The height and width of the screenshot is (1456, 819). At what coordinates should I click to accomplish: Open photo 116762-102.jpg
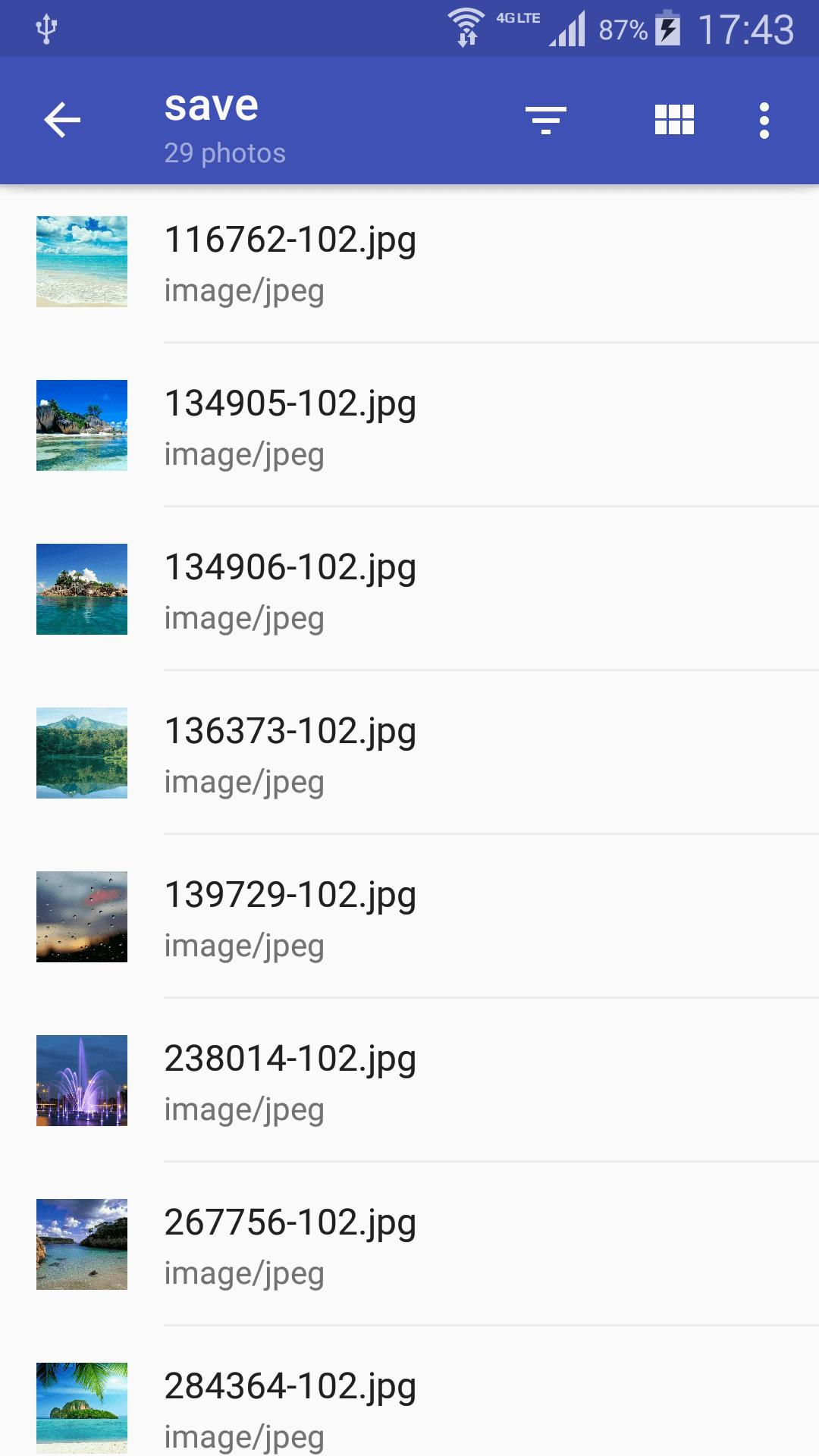pyautogui.click(x=409, y=262)
